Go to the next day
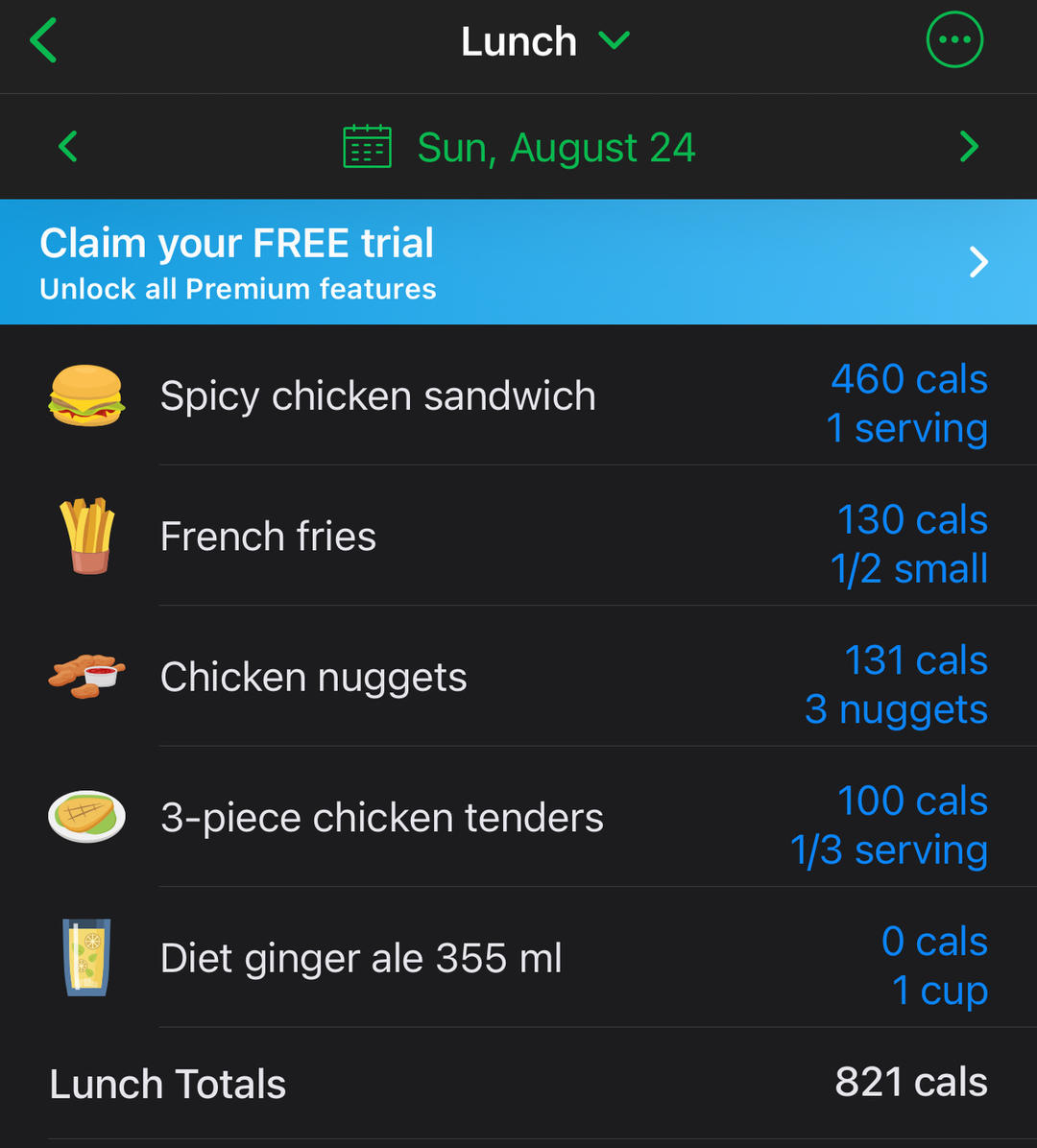Image resolution: width=1037 pixels, height=1148 pixels. point(969,147)
